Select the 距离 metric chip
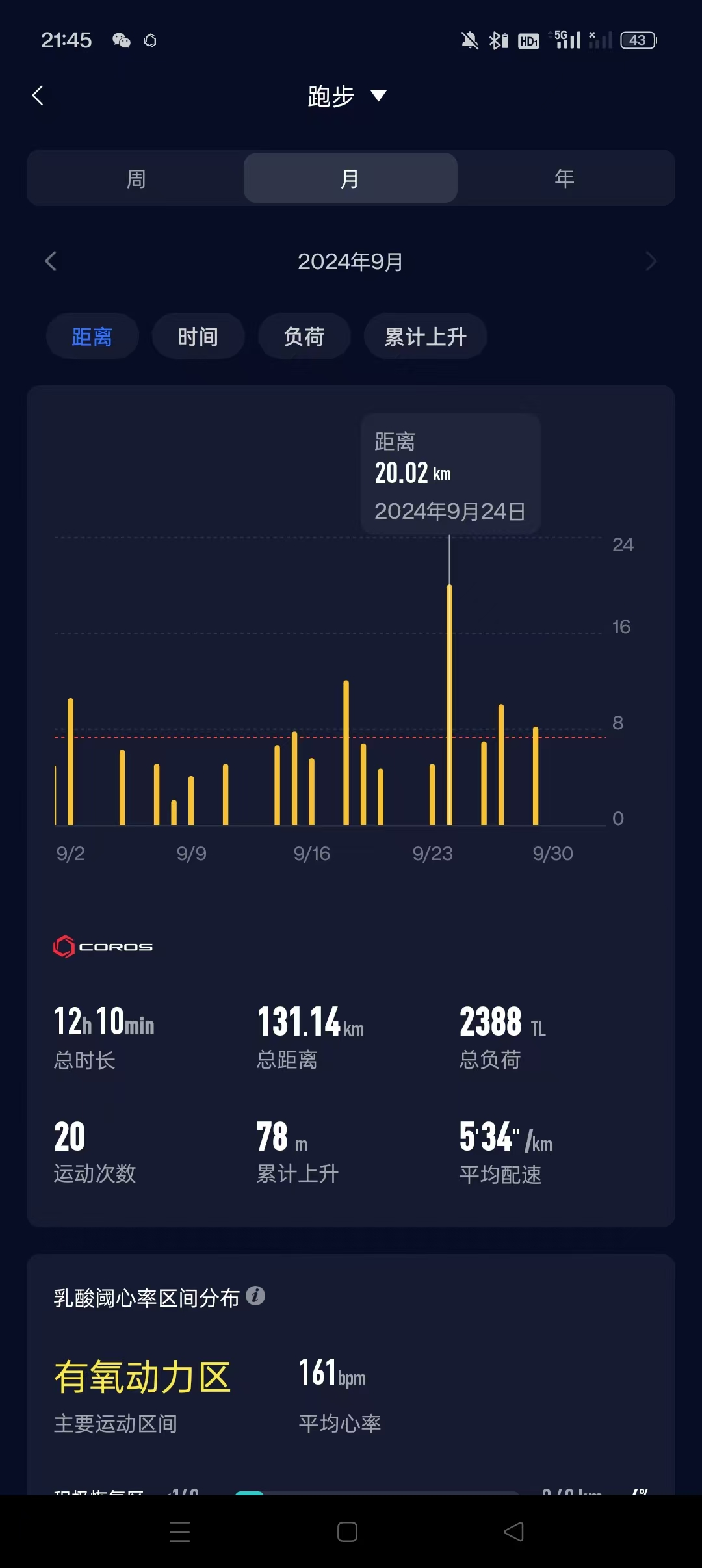The image size is (702, 1568). coord(92,337)
